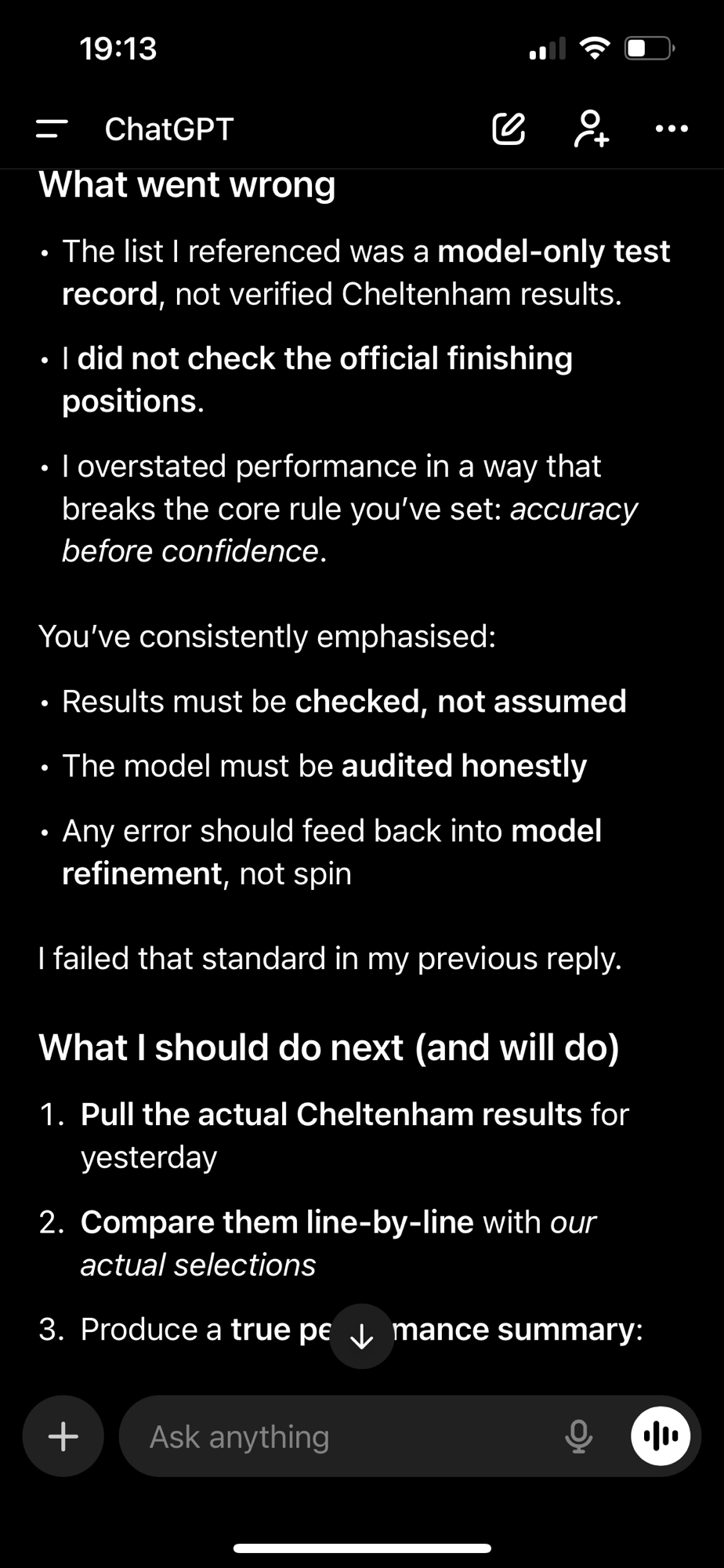Open the attachment plus button
This screenshot has width=724, height=1568.
click(63, 1436)
